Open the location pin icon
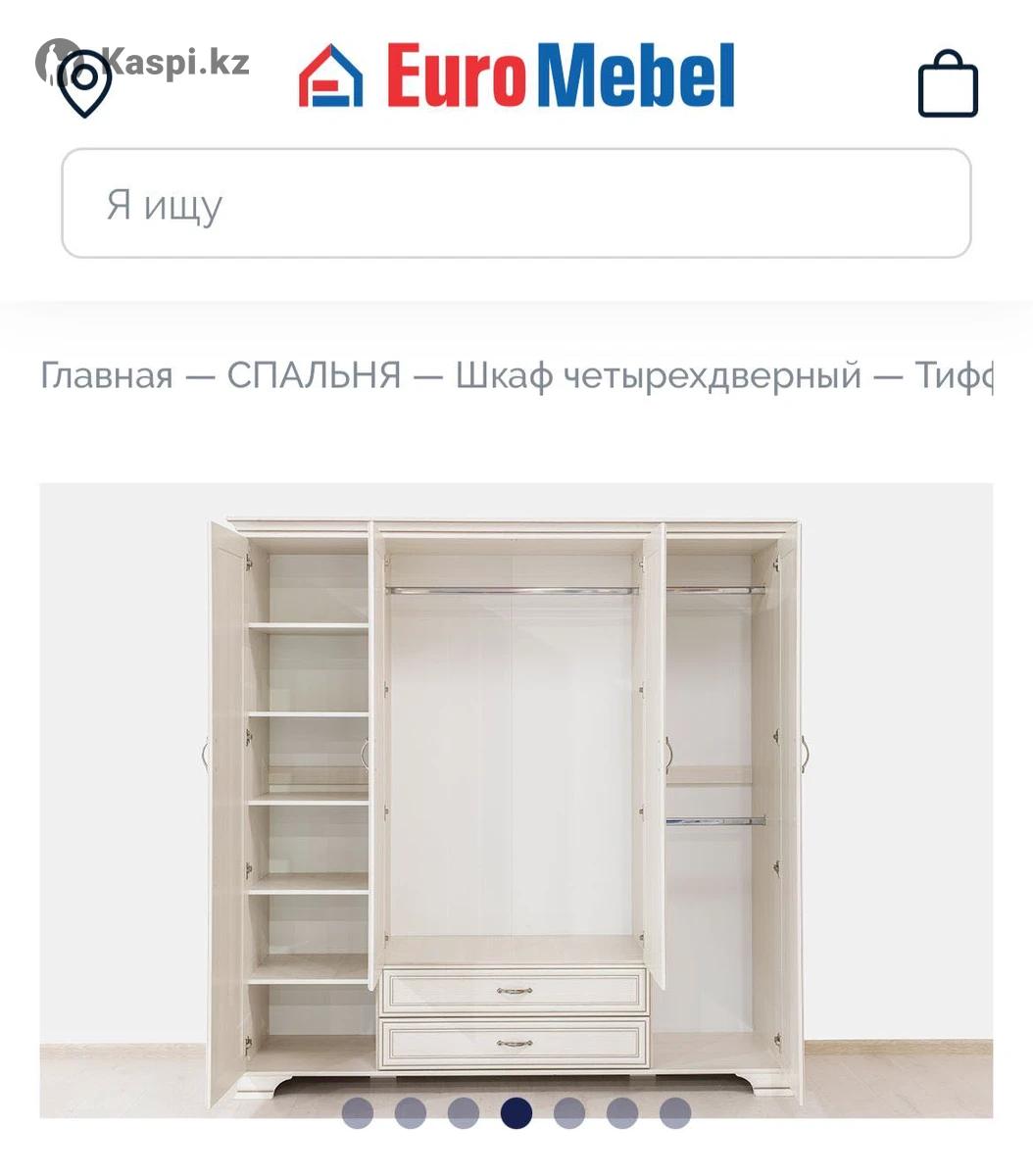1033x1176 pixels. 84,82
